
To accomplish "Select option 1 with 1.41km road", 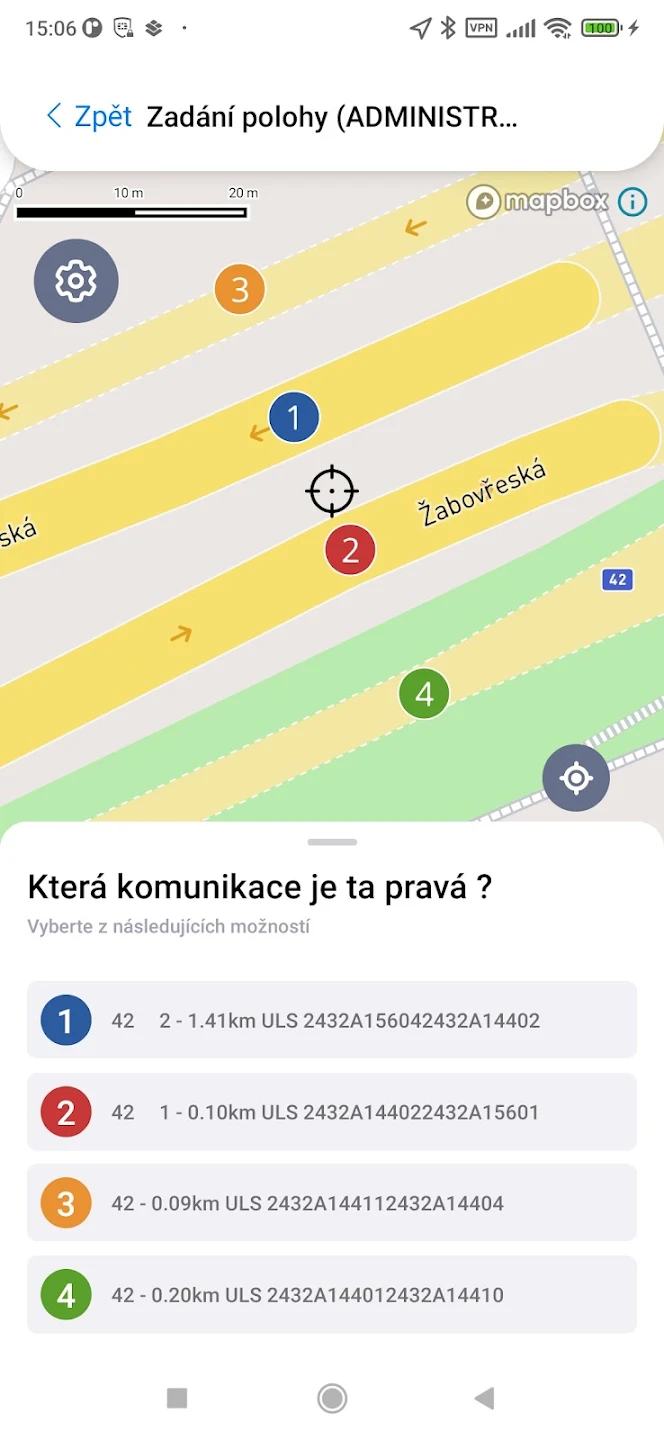I will pos(332,1021).
